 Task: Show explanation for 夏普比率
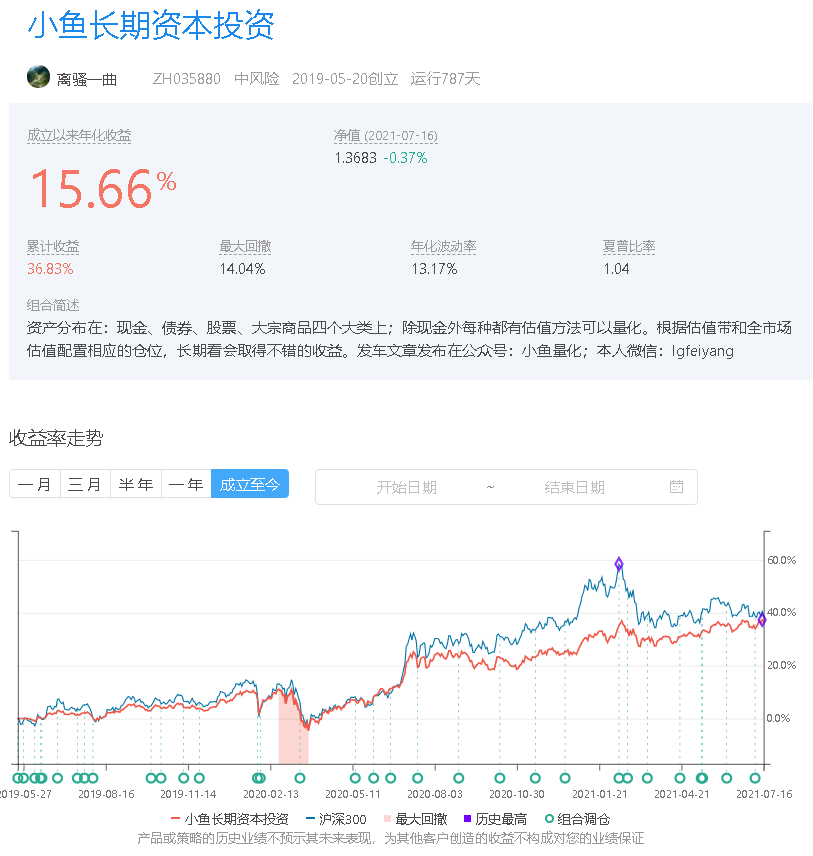(628, 247)
